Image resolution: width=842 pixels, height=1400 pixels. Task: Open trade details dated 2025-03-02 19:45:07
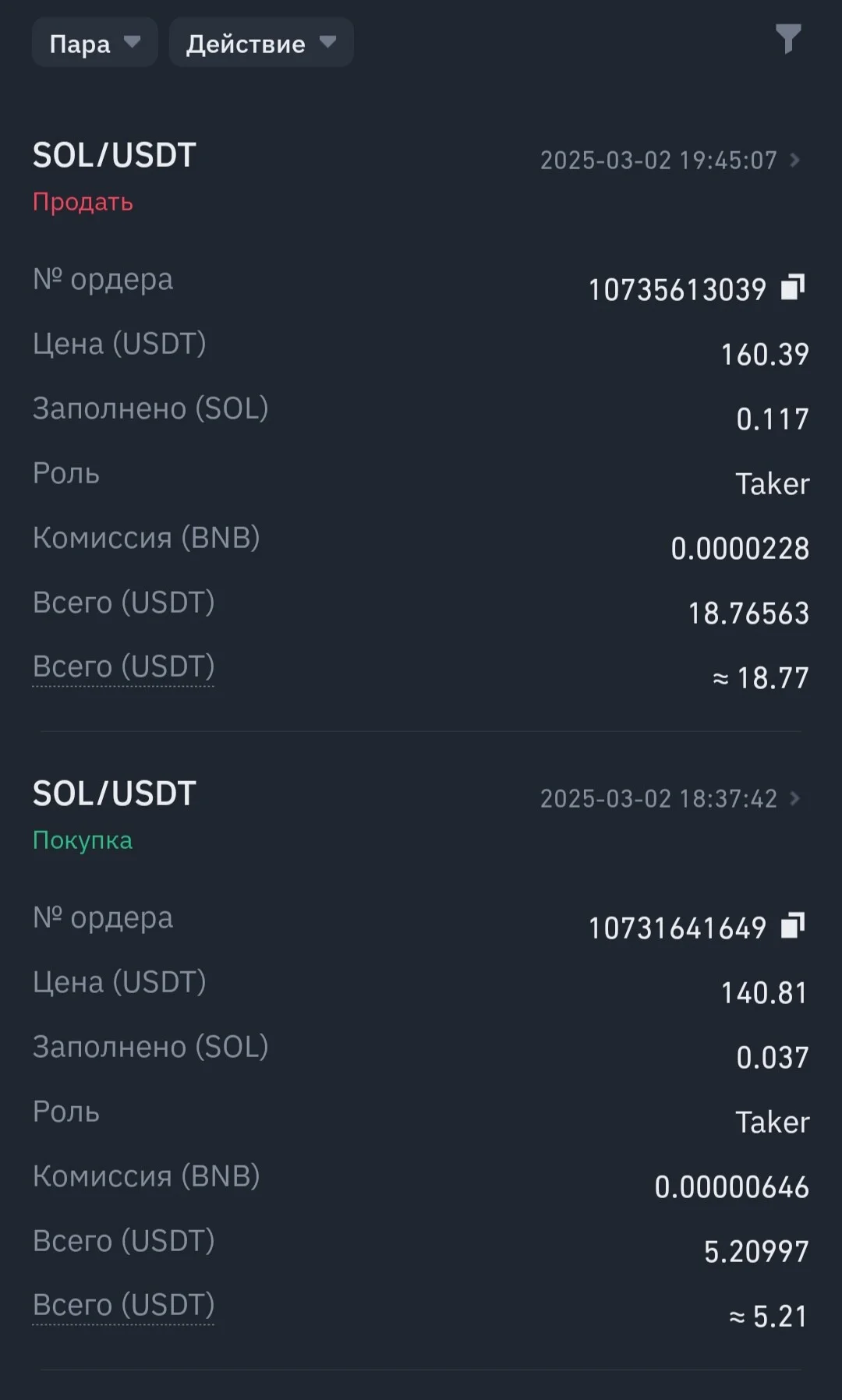click(x=670, y=161)
